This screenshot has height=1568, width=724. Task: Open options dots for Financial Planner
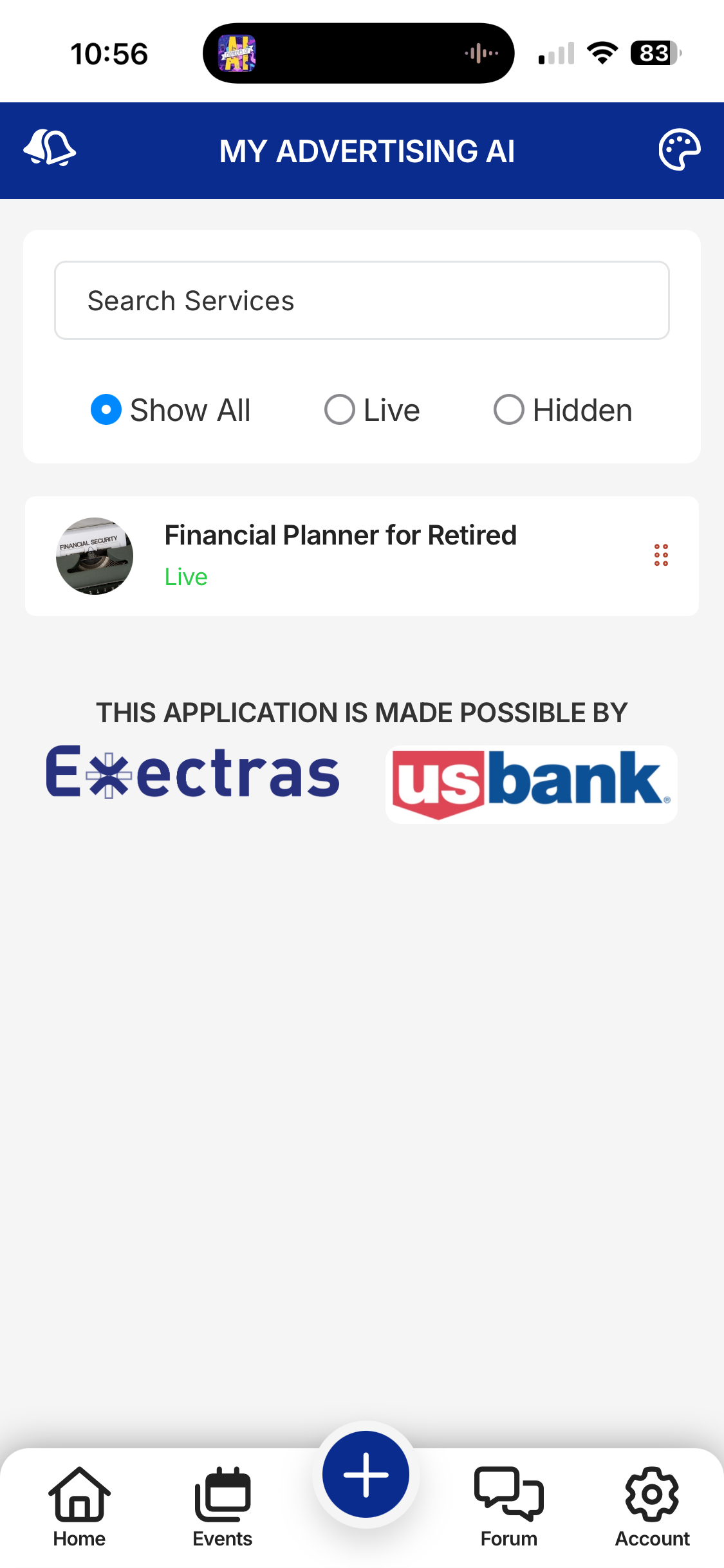(x=661, y=555)
